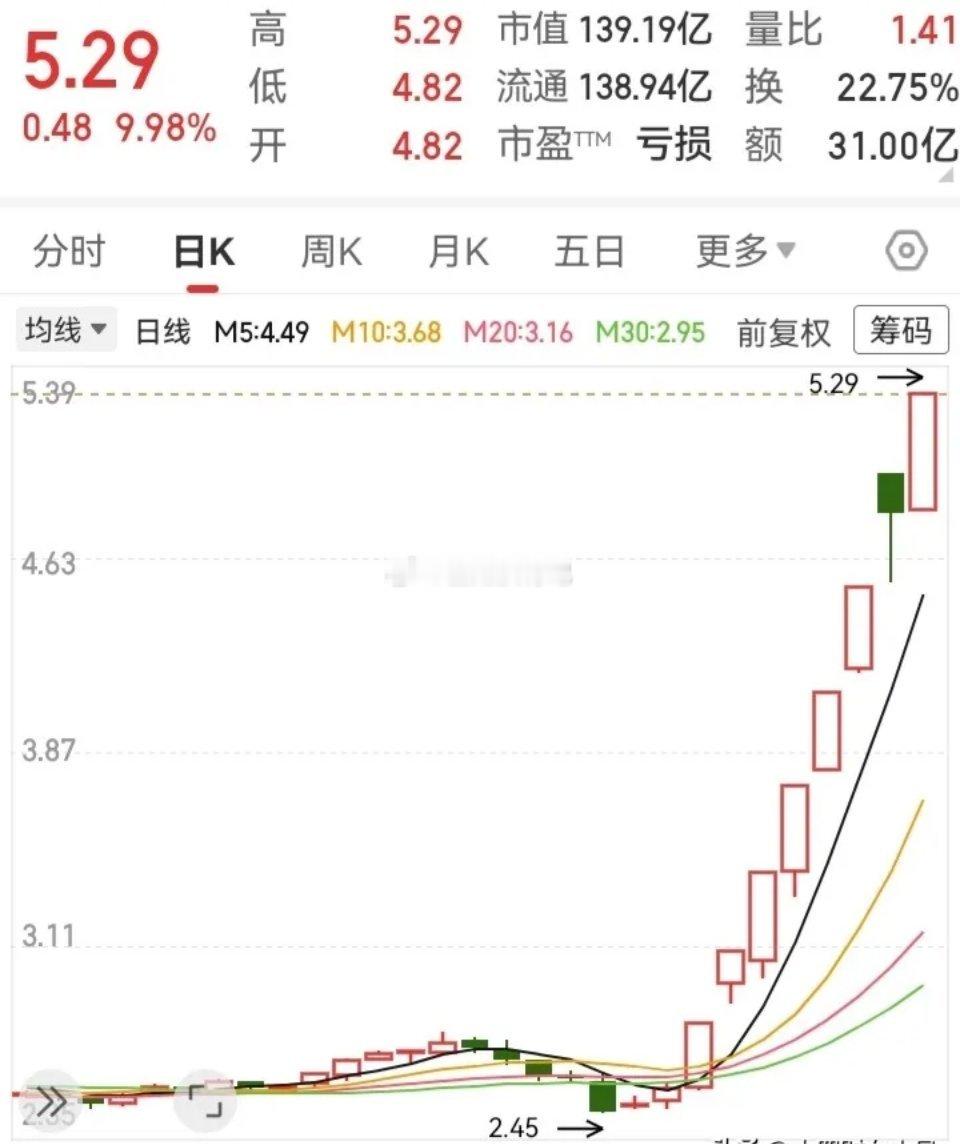Open the 周K weekly chart tab
This screenshot has width=960, height=1144.
coord(331,252)
